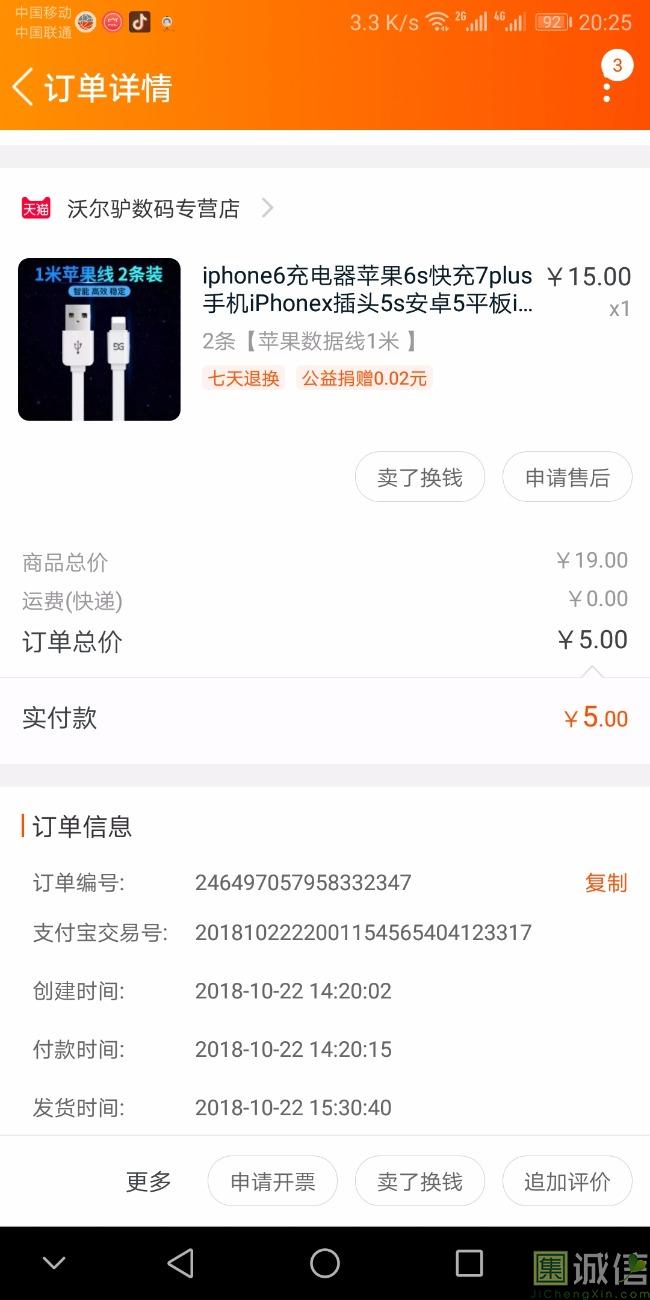Show more order actions via 更多
The width and height of the screenshot is (650, 1300).
tap(148, 1182)
